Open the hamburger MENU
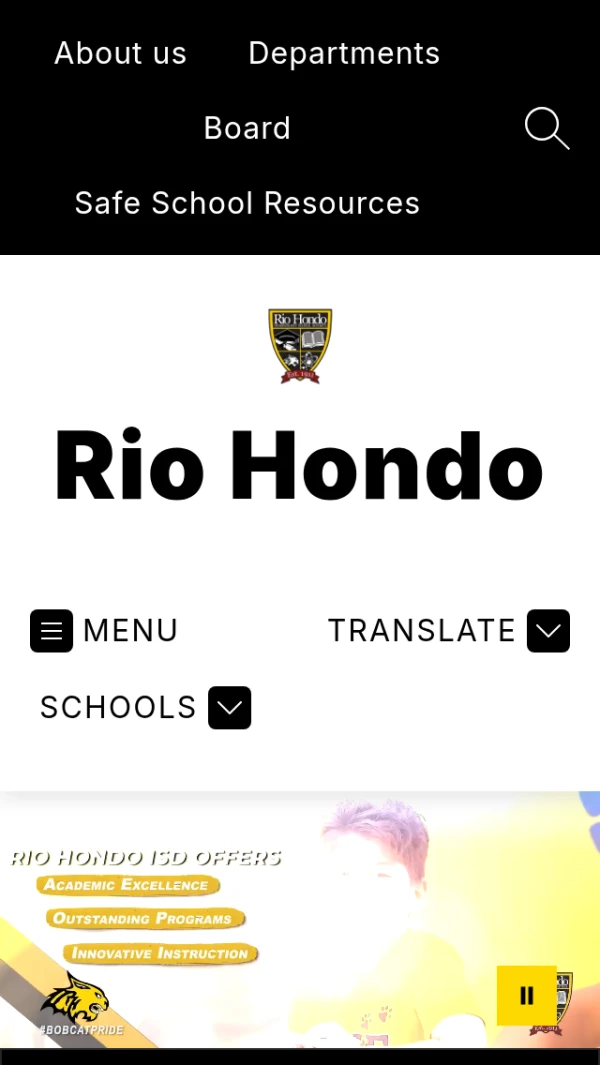This screenshot has width=600, height=1065. click(x=52, y=631)
